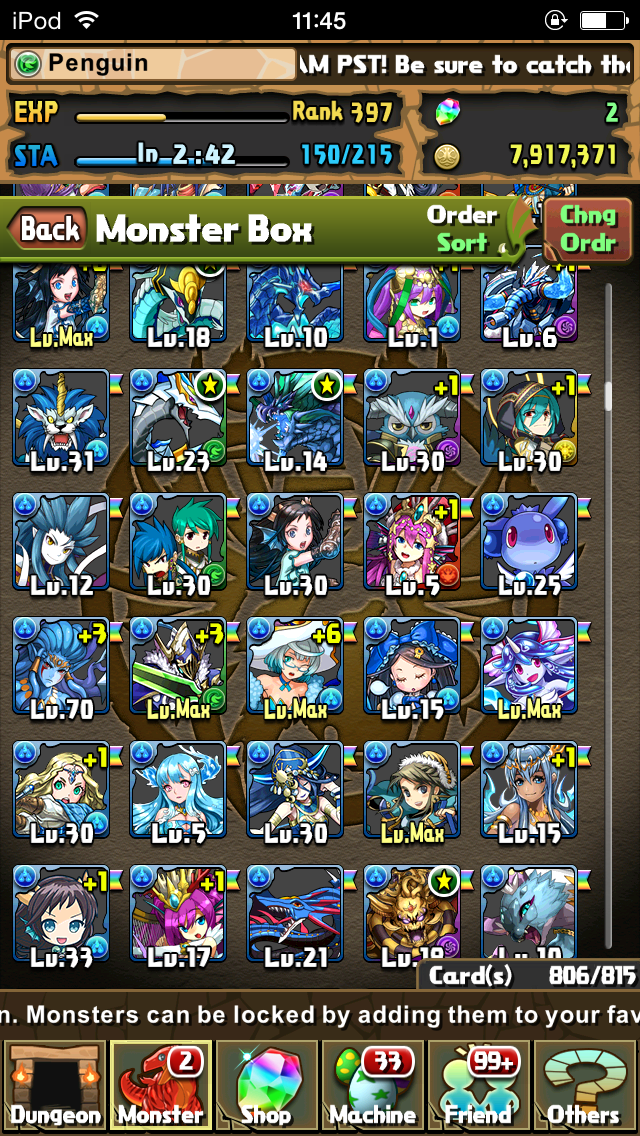This screenshot has height=1136, width=640.
Task: Choose the Lv.Max +6 white hat girl
Action: (295, 665)
